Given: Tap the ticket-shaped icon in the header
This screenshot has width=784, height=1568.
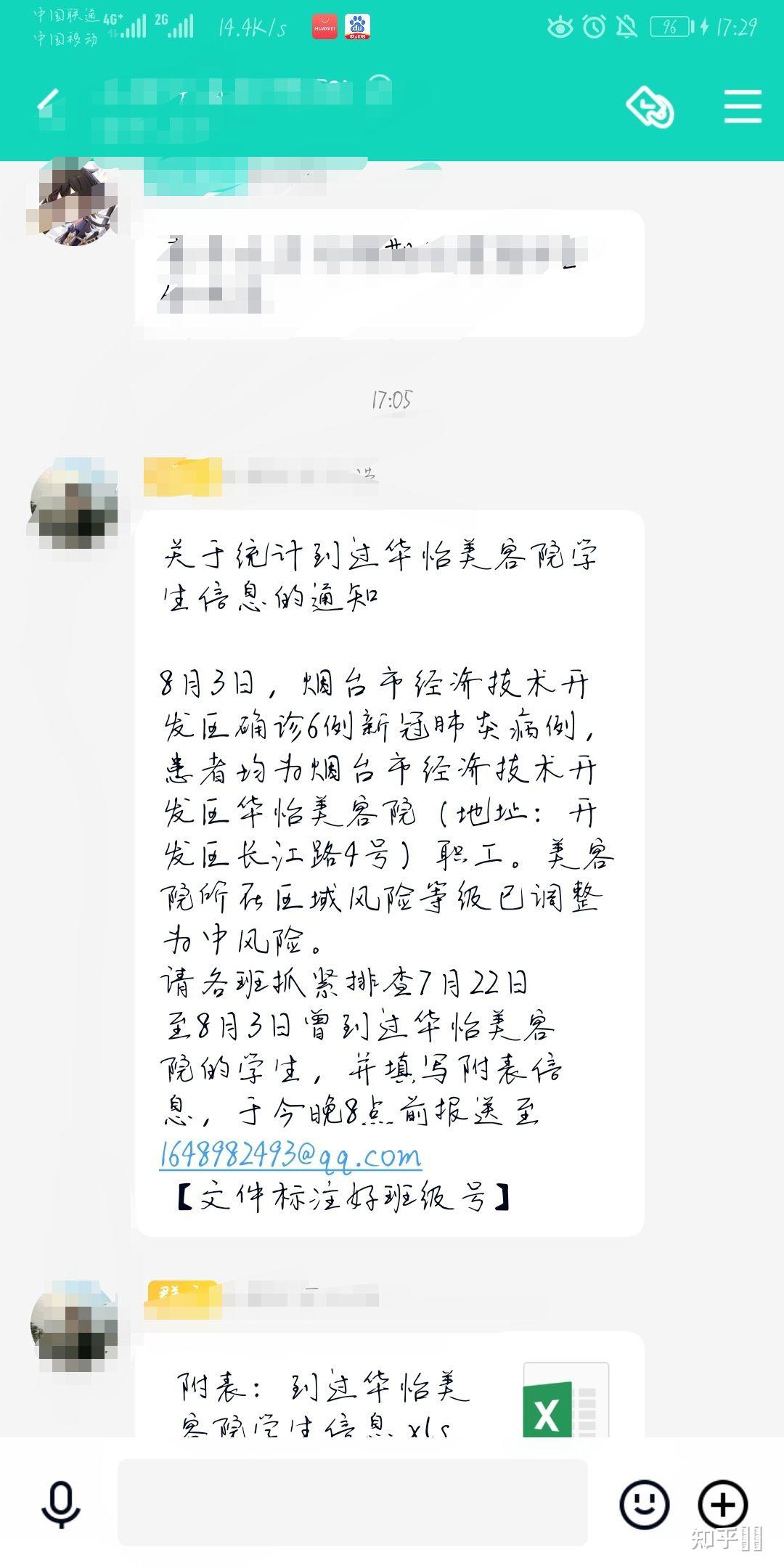Looking at the screenshot, I should tap(650, 107).
